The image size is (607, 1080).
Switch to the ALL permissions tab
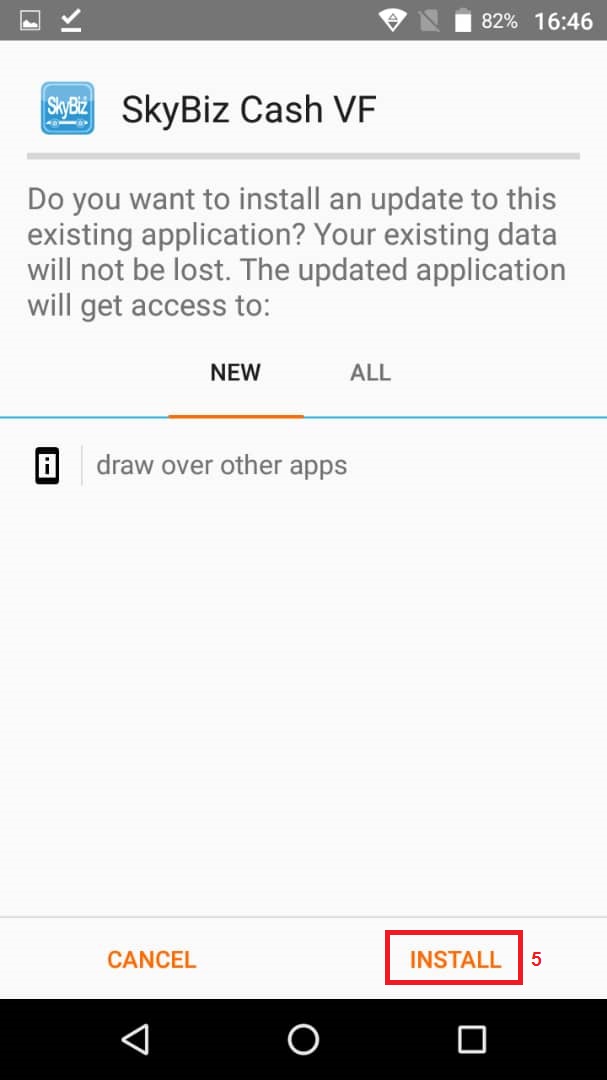(370, 373)
